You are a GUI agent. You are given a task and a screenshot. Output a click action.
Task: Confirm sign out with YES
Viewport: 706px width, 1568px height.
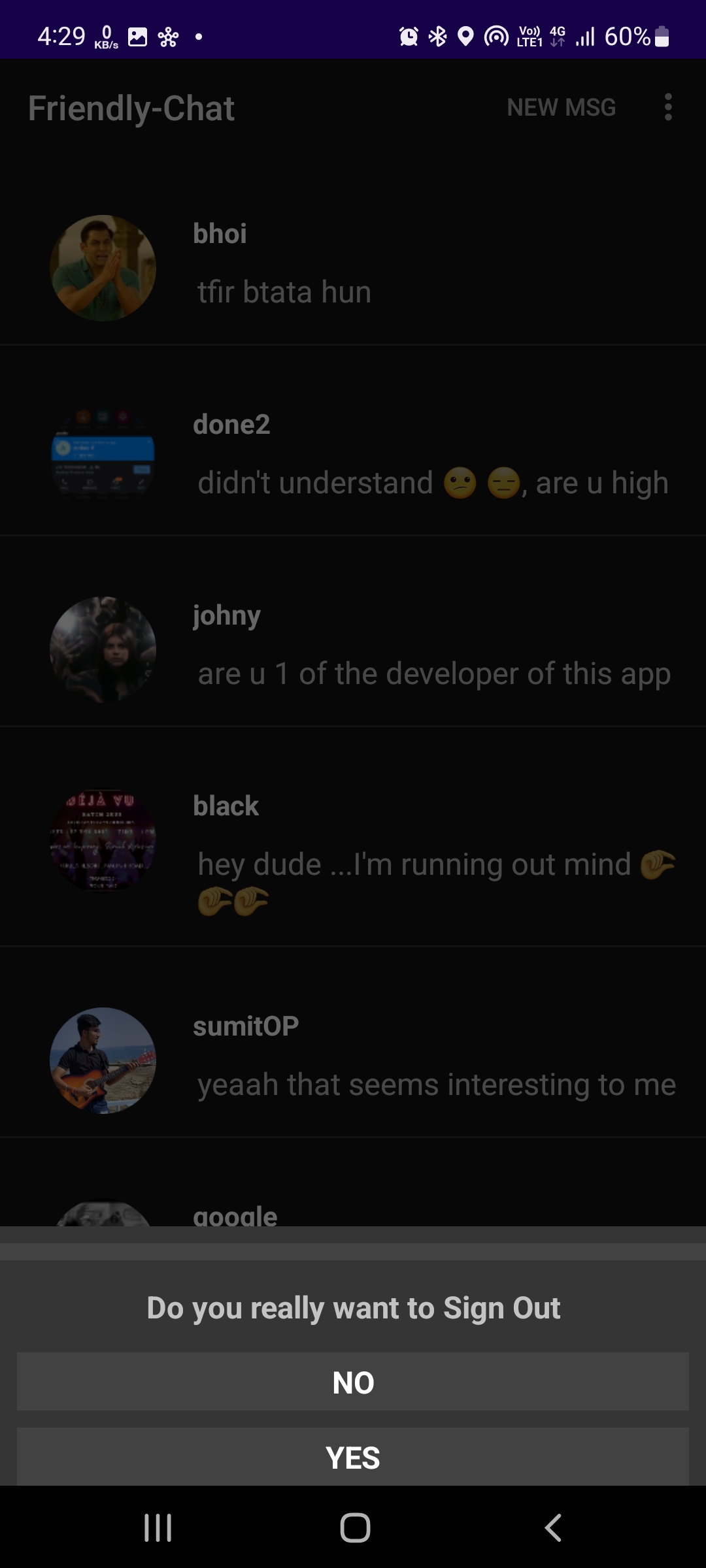coord(353,1457)
